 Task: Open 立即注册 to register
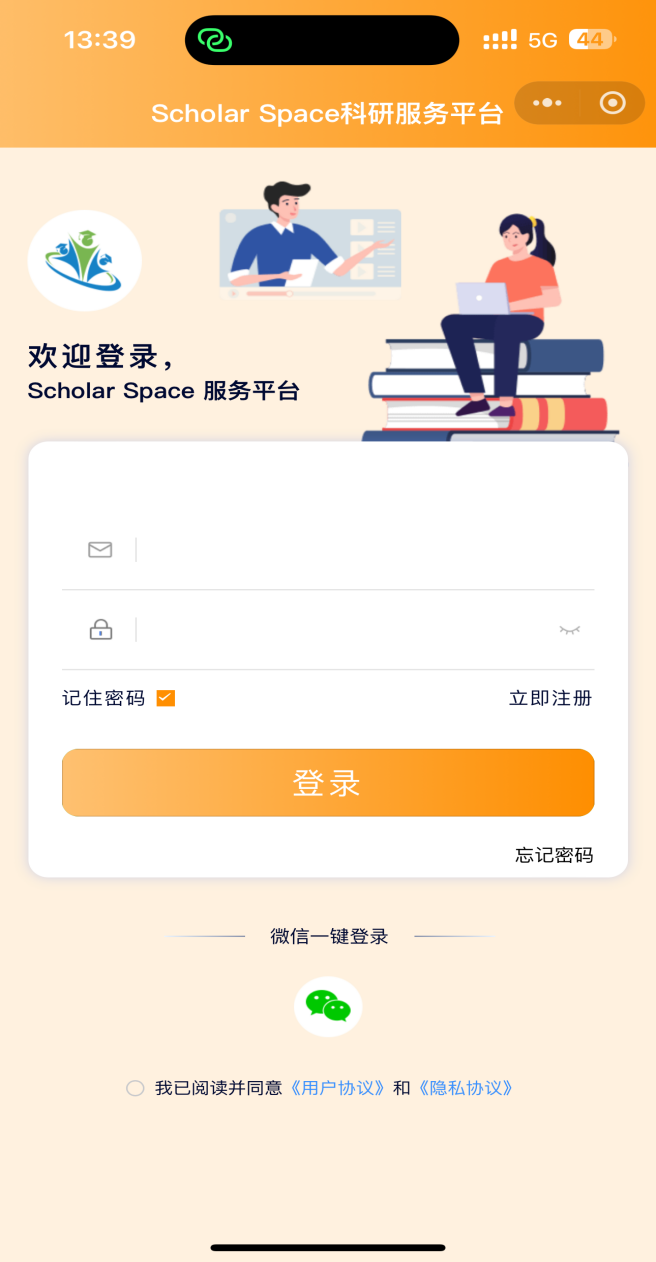pos(551,698)
